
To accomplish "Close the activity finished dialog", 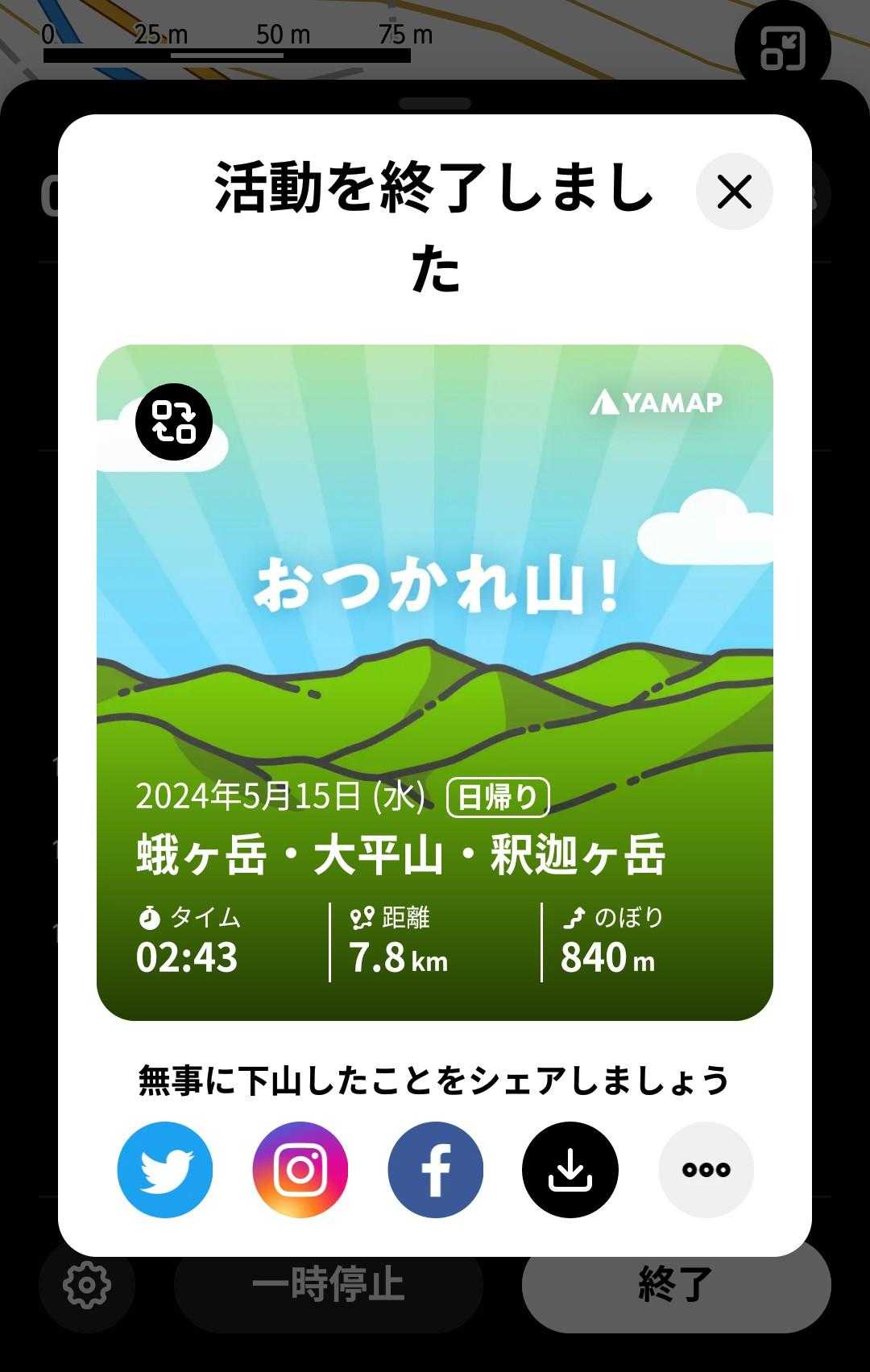I will tap(734, 192).
